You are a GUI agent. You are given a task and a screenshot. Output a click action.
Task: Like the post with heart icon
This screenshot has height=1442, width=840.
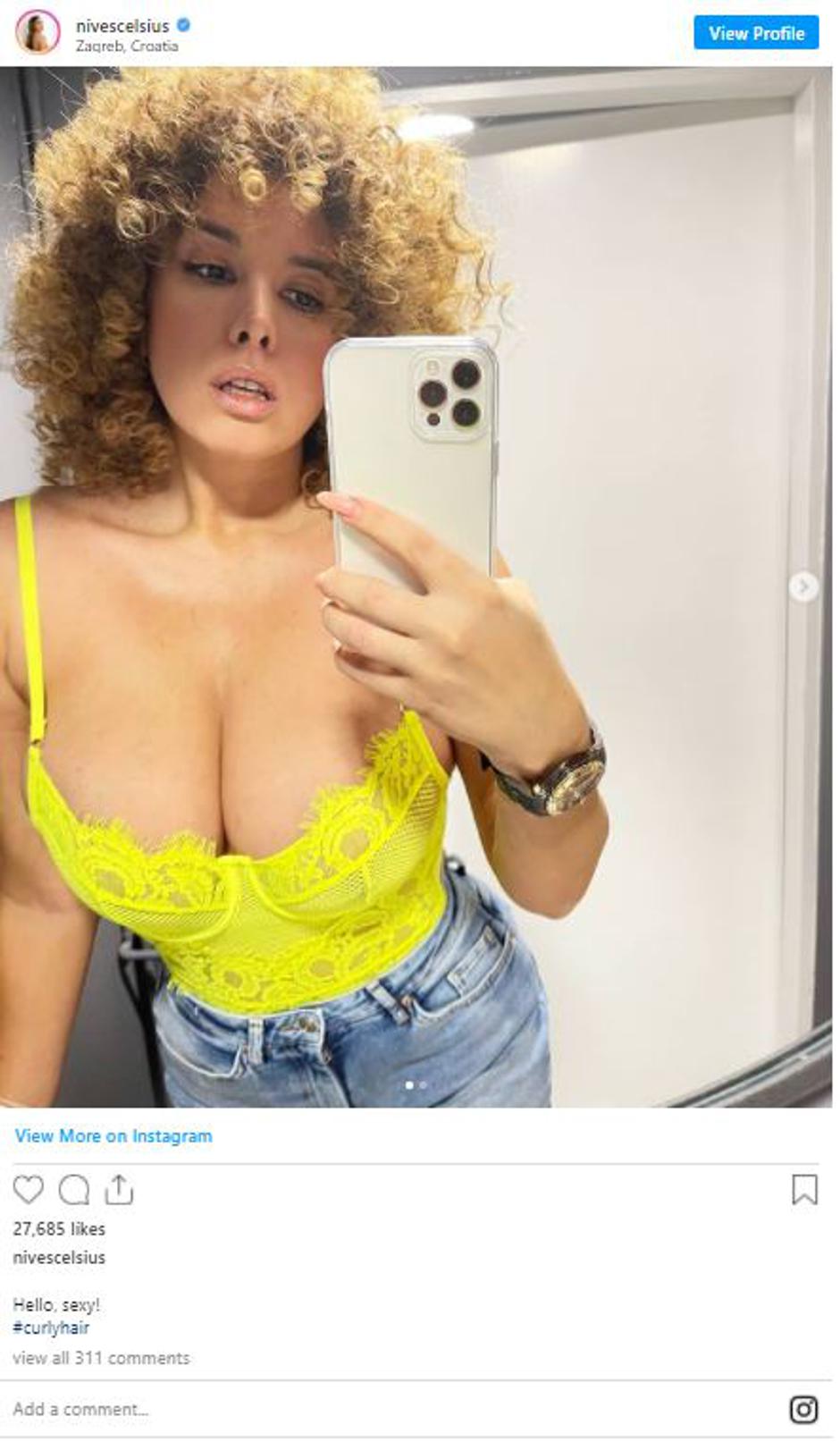click(x=28, y=1189)
